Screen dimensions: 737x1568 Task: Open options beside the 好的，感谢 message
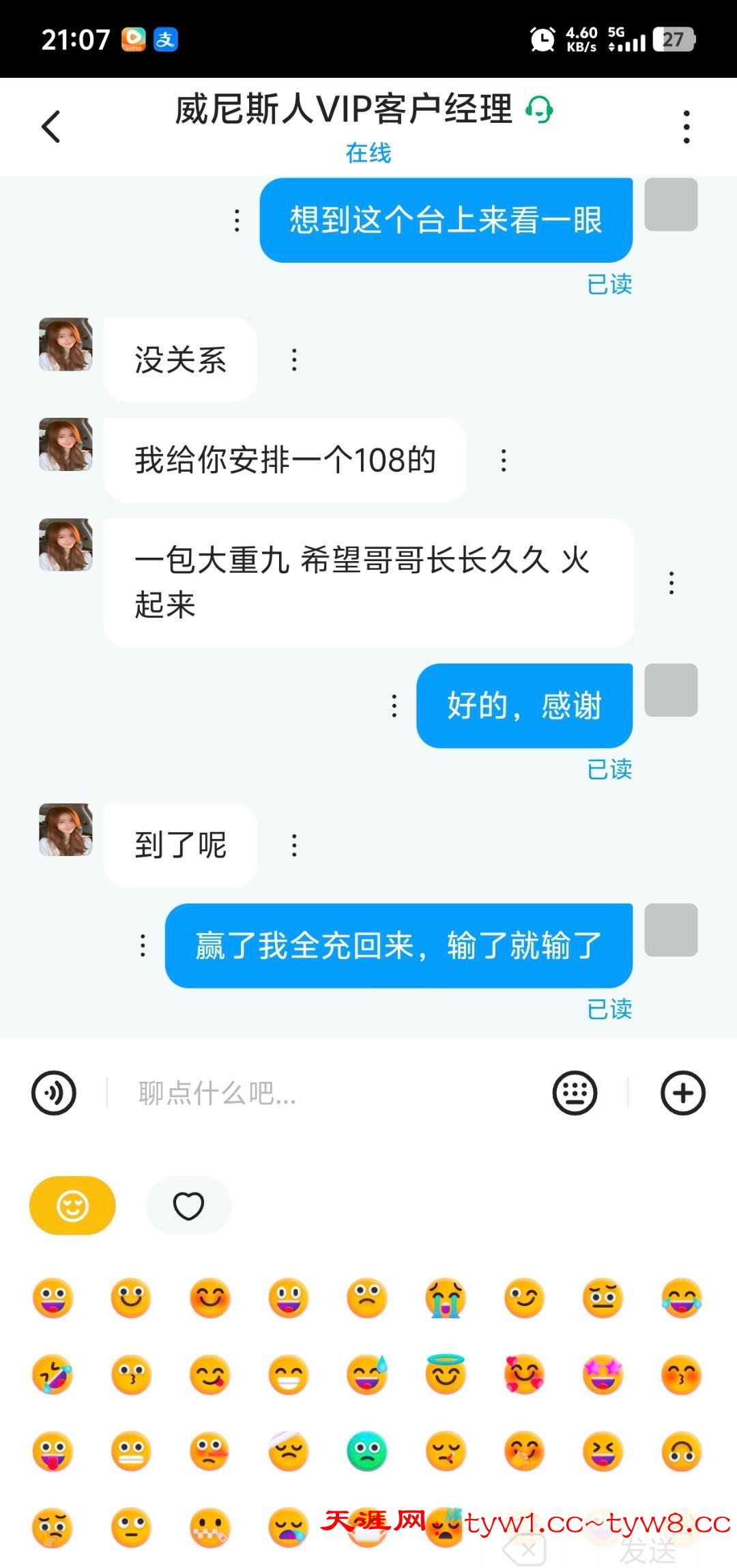click(x=394, y=705)
